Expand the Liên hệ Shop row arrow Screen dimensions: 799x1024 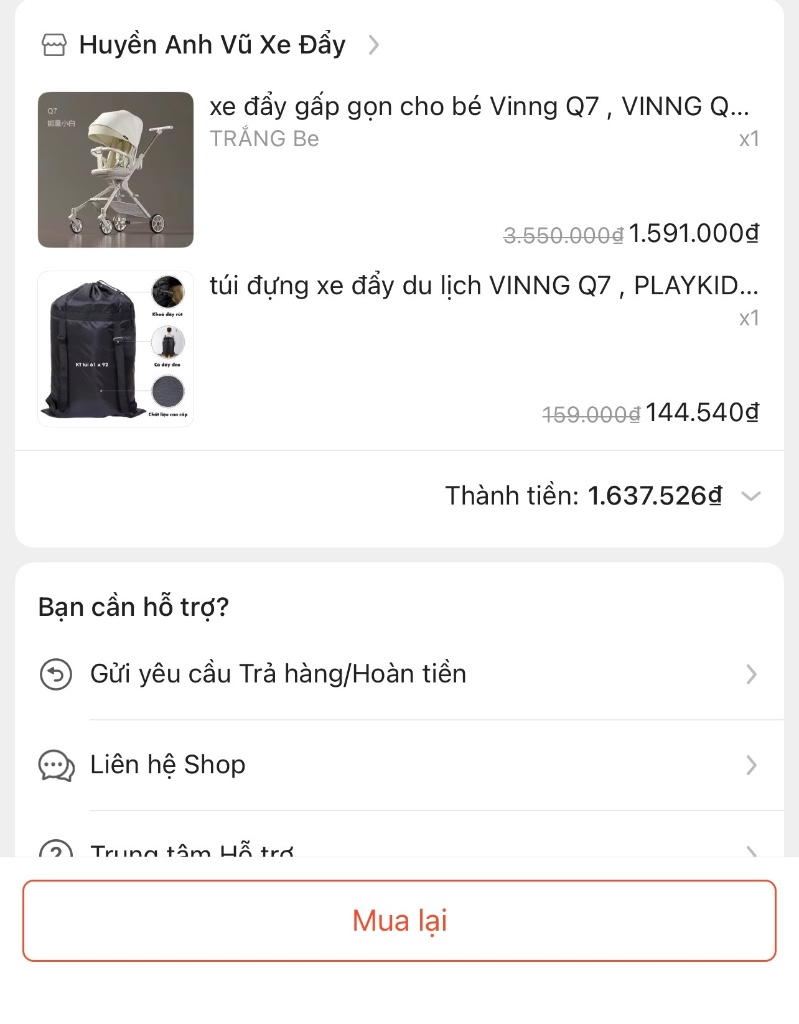pyautogui.click(x=752, y=765)
